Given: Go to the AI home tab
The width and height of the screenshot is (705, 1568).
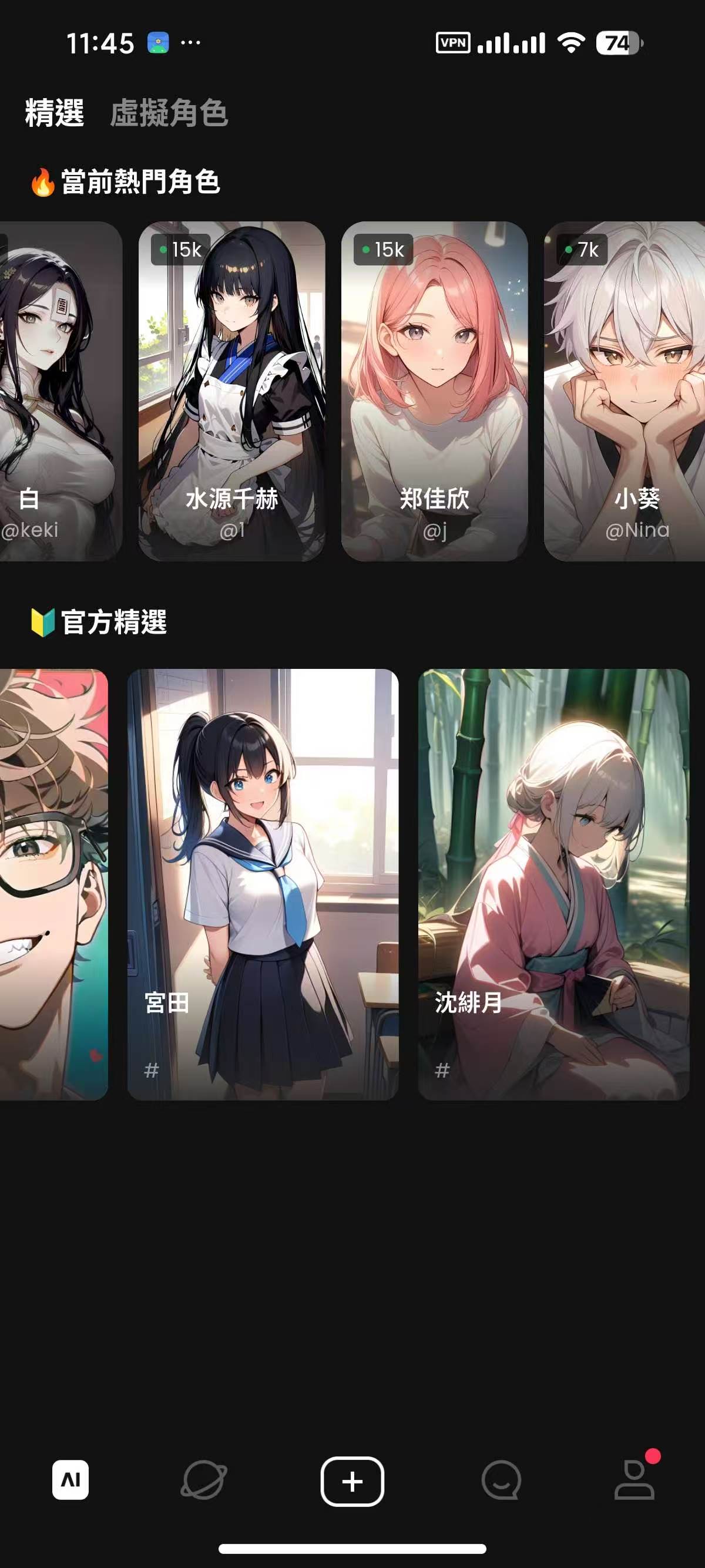Looking at the screenshot, I should 70,1480.
